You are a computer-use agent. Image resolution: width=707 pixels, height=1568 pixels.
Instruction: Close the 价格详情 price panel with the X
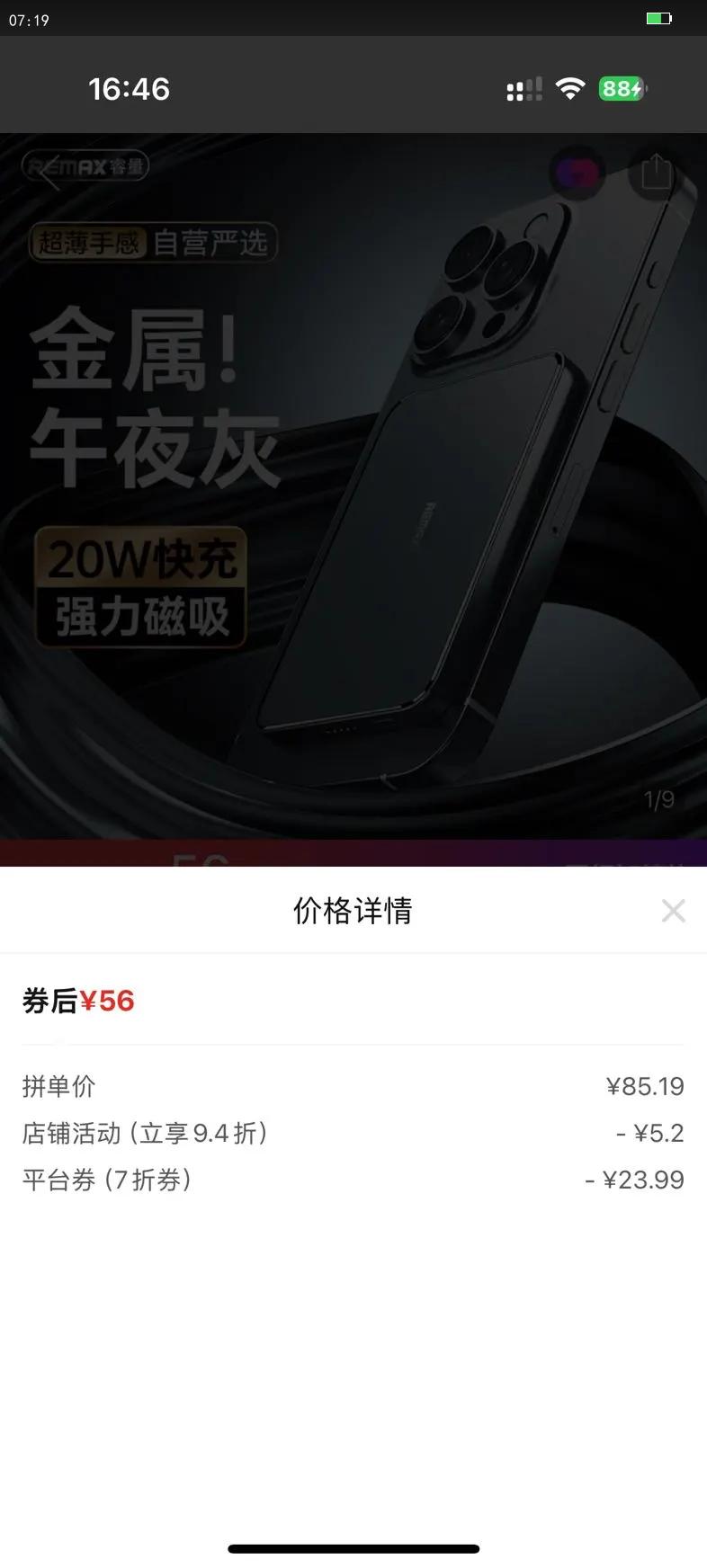pyautogui.click(x=673, y=911)
